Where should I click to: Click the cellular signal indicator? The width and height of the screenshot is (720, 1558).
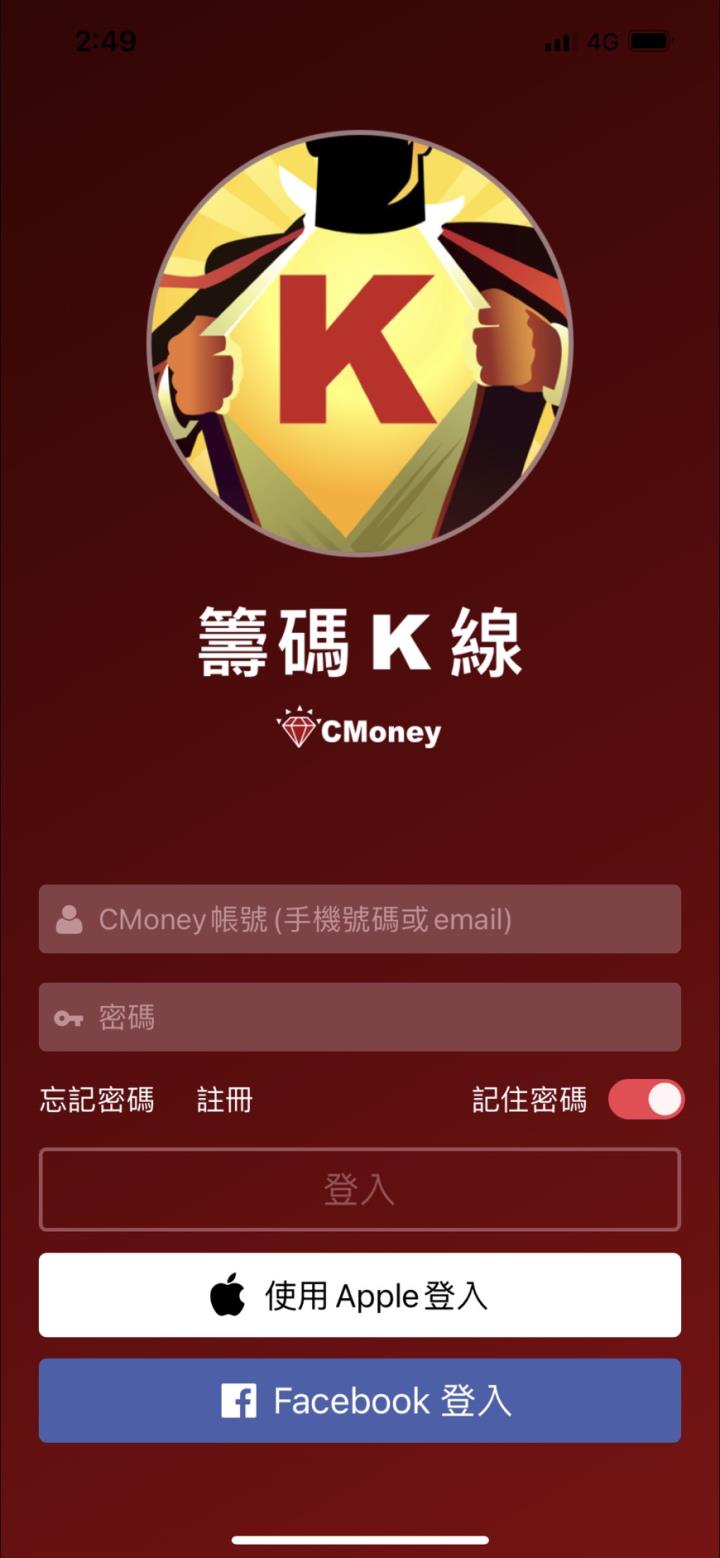click(x=560, y=42)
